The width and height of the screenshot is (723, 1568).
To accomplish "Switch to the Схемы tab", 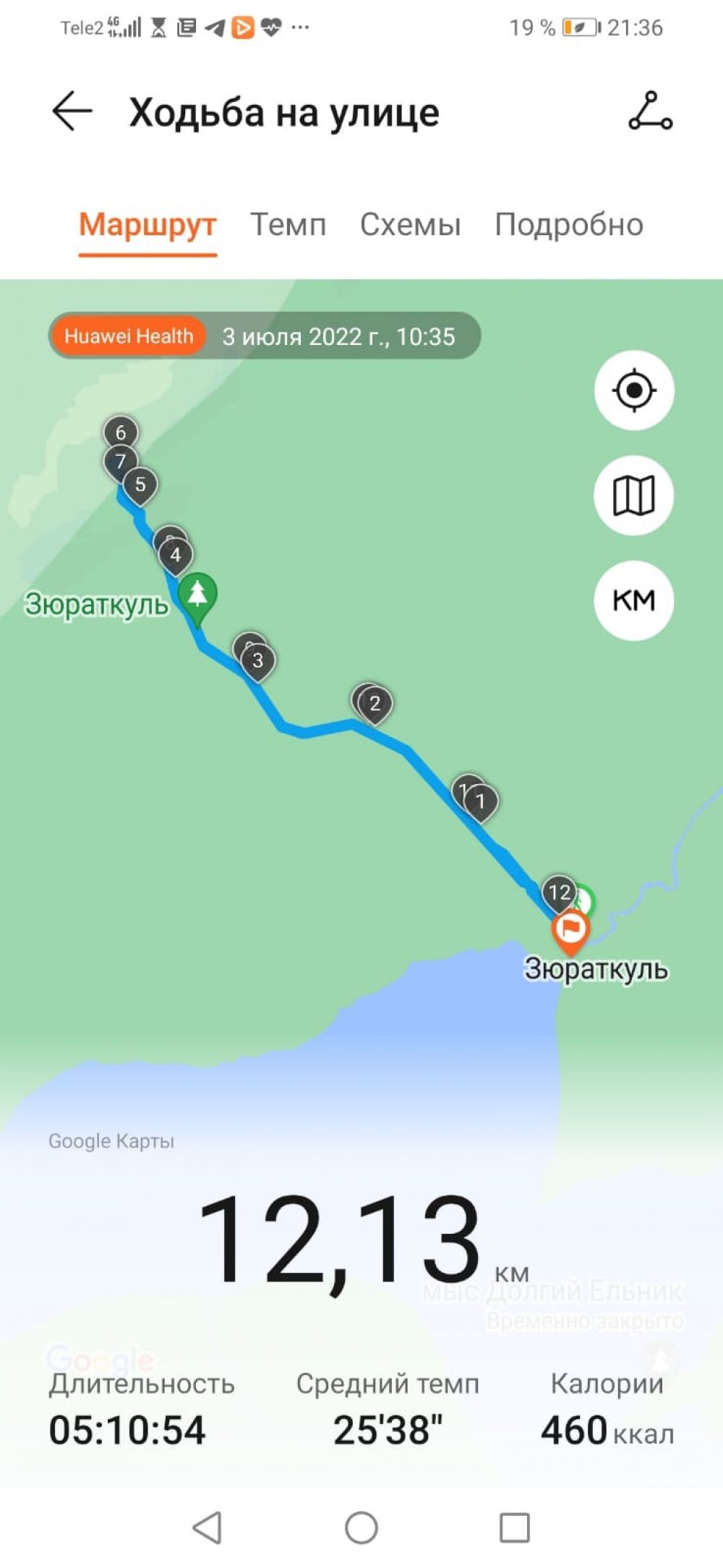I will pyautogui.click(x=410, y=225).
